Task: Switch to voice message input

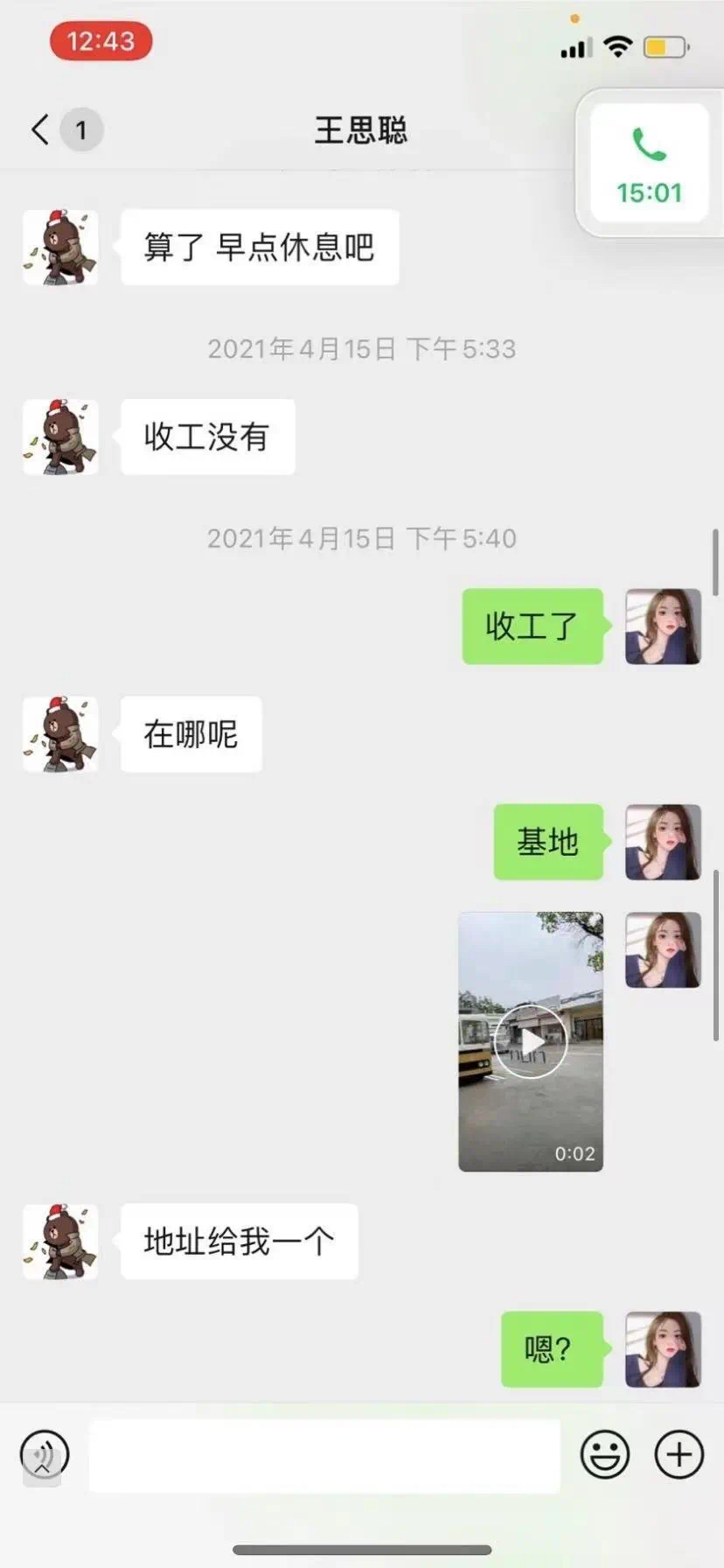Action: coord(44,1454)
